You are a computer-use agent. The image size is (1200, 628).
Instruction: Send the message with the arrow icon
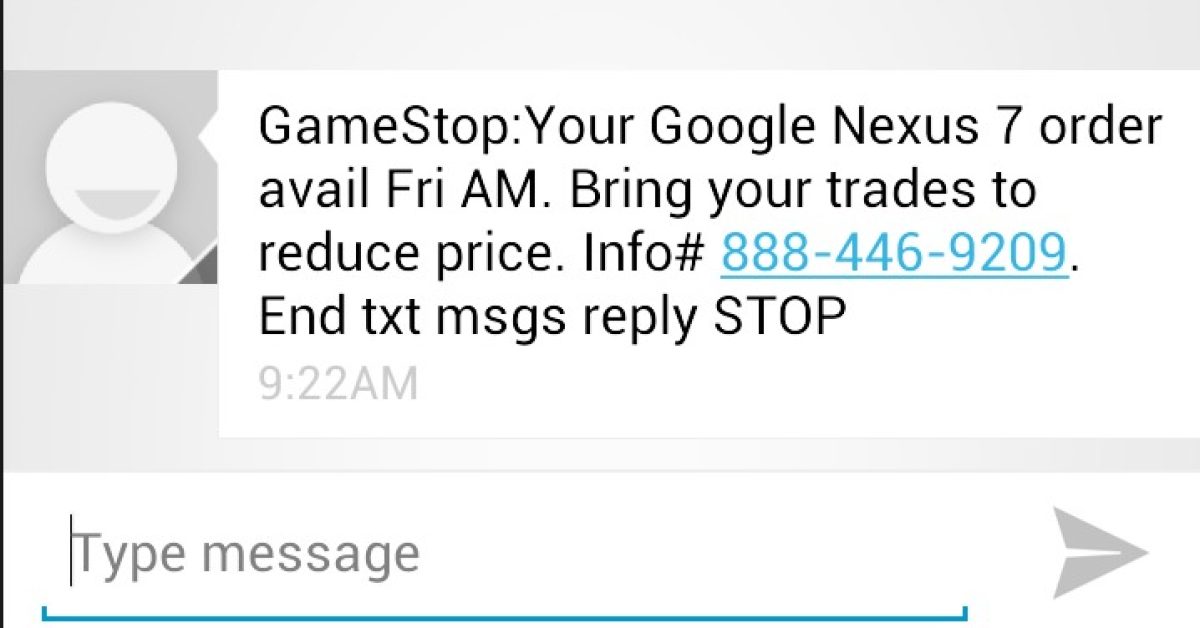1099,551
